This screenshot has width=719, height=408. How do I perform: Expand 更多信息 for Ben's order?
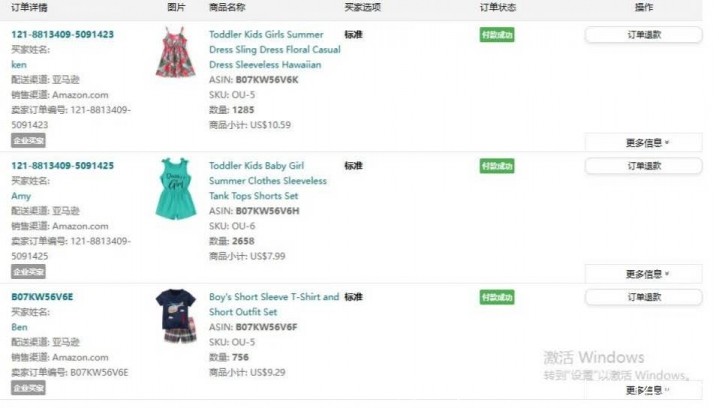643,390
